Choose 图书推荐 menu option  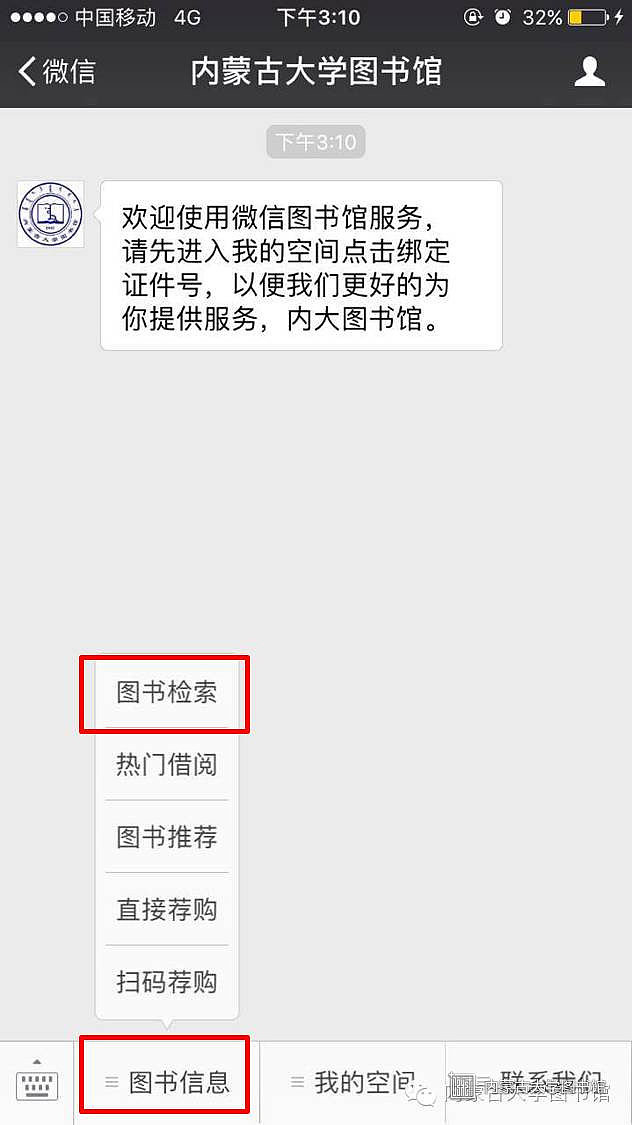pos(166,838)
